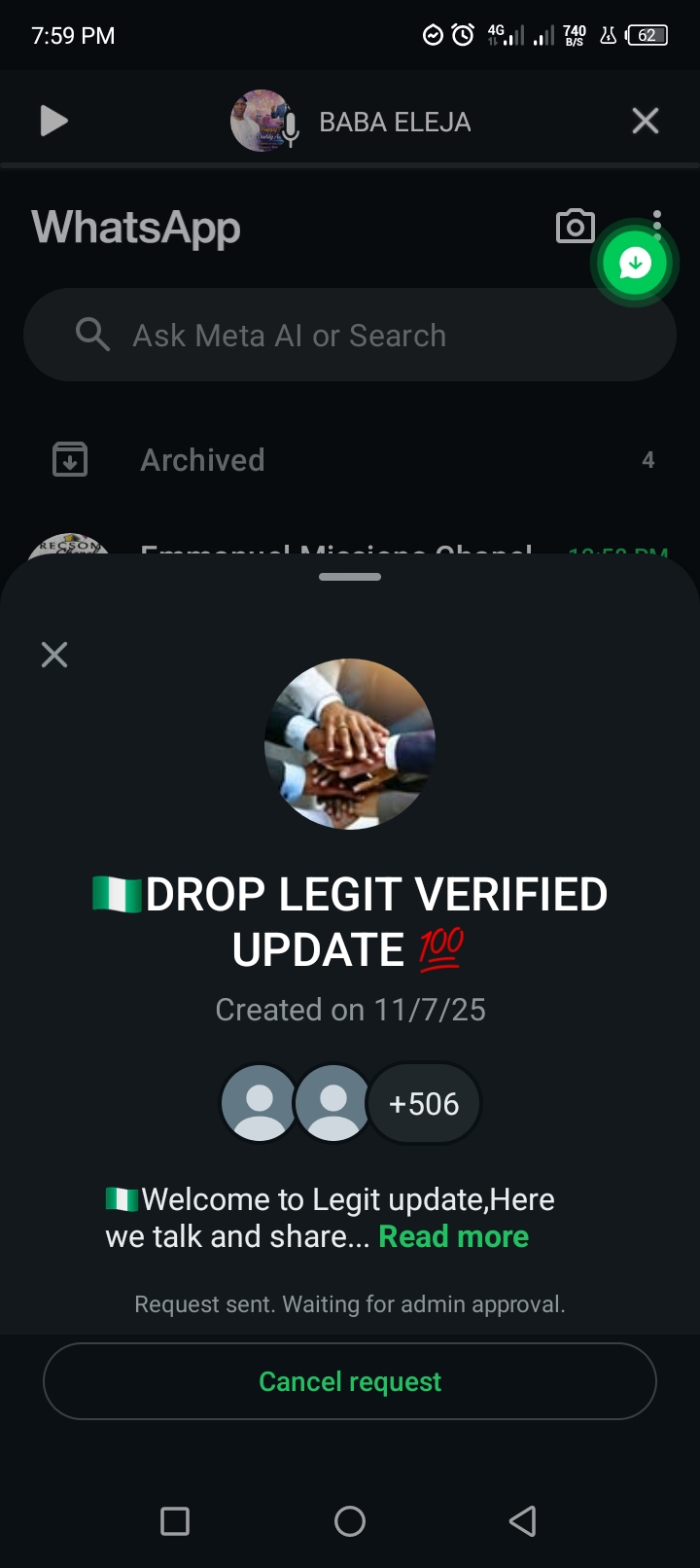Tap the Ask Meta AI or Search field

(x=350, y=336)
